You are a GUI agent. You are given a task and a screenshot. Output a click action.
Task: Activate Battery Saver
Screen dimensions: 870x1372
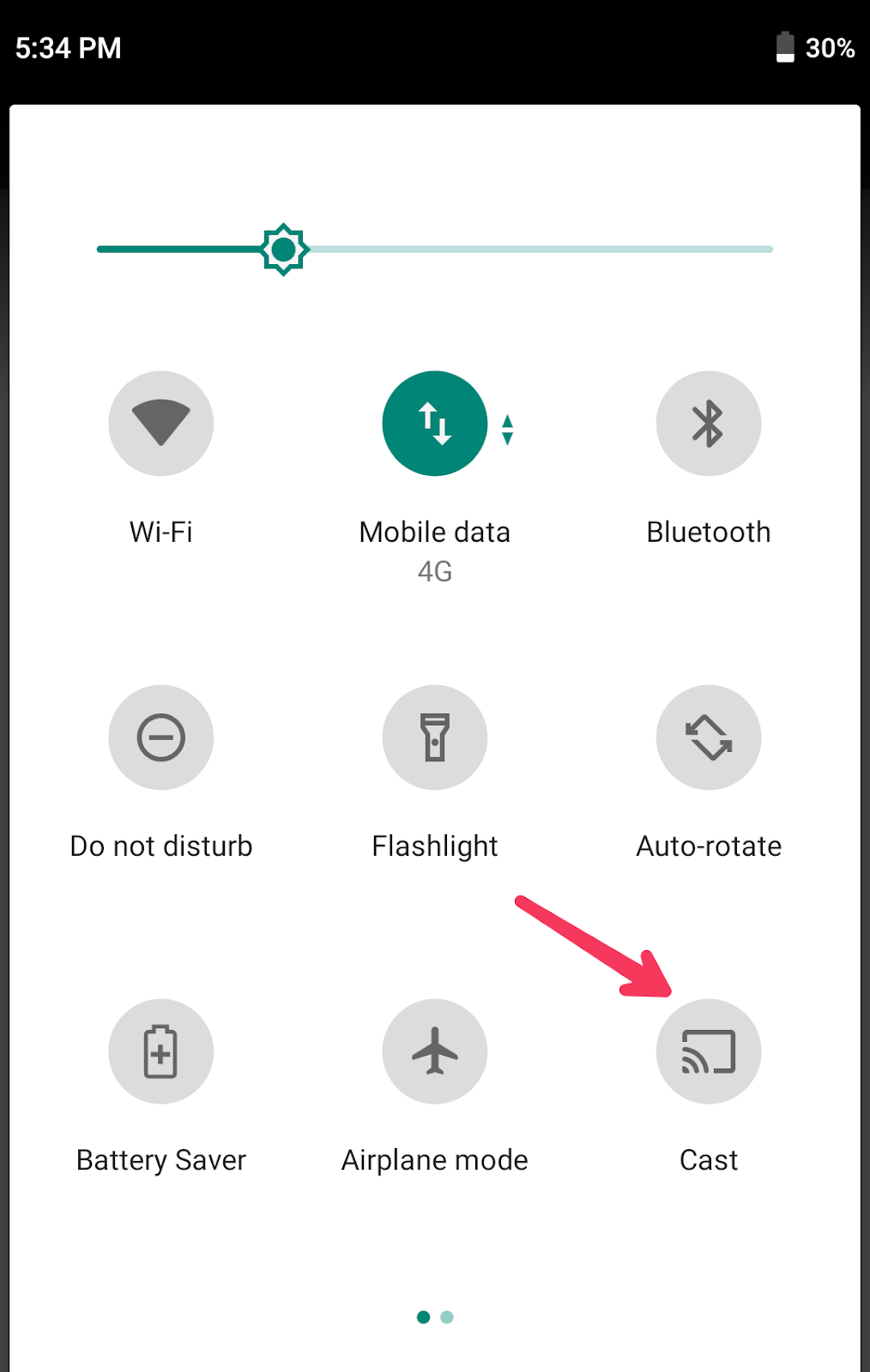point(160,1051)
